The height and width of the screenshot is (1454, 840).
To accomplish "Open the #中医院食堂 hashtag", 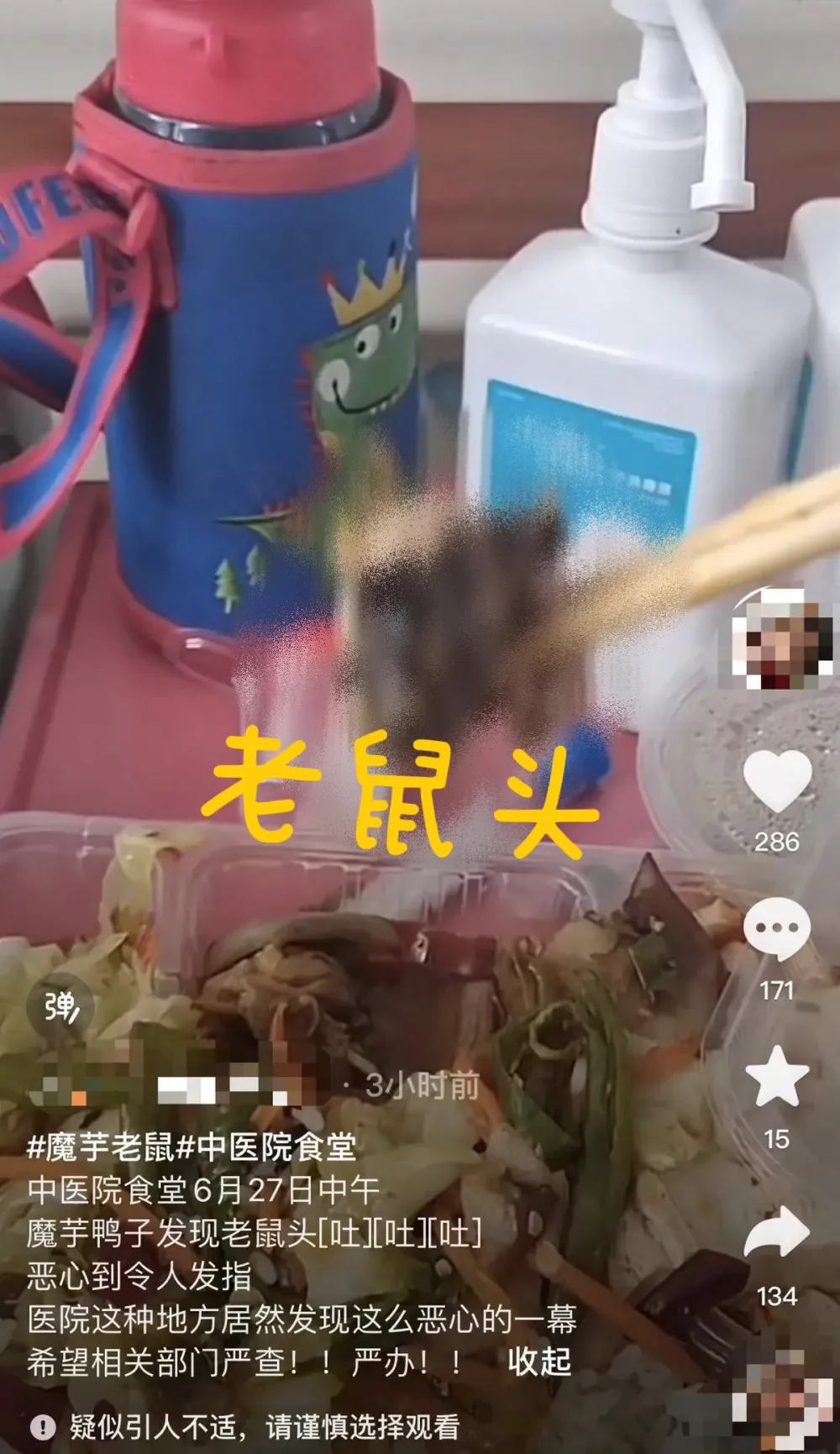I will point(265,1147).
